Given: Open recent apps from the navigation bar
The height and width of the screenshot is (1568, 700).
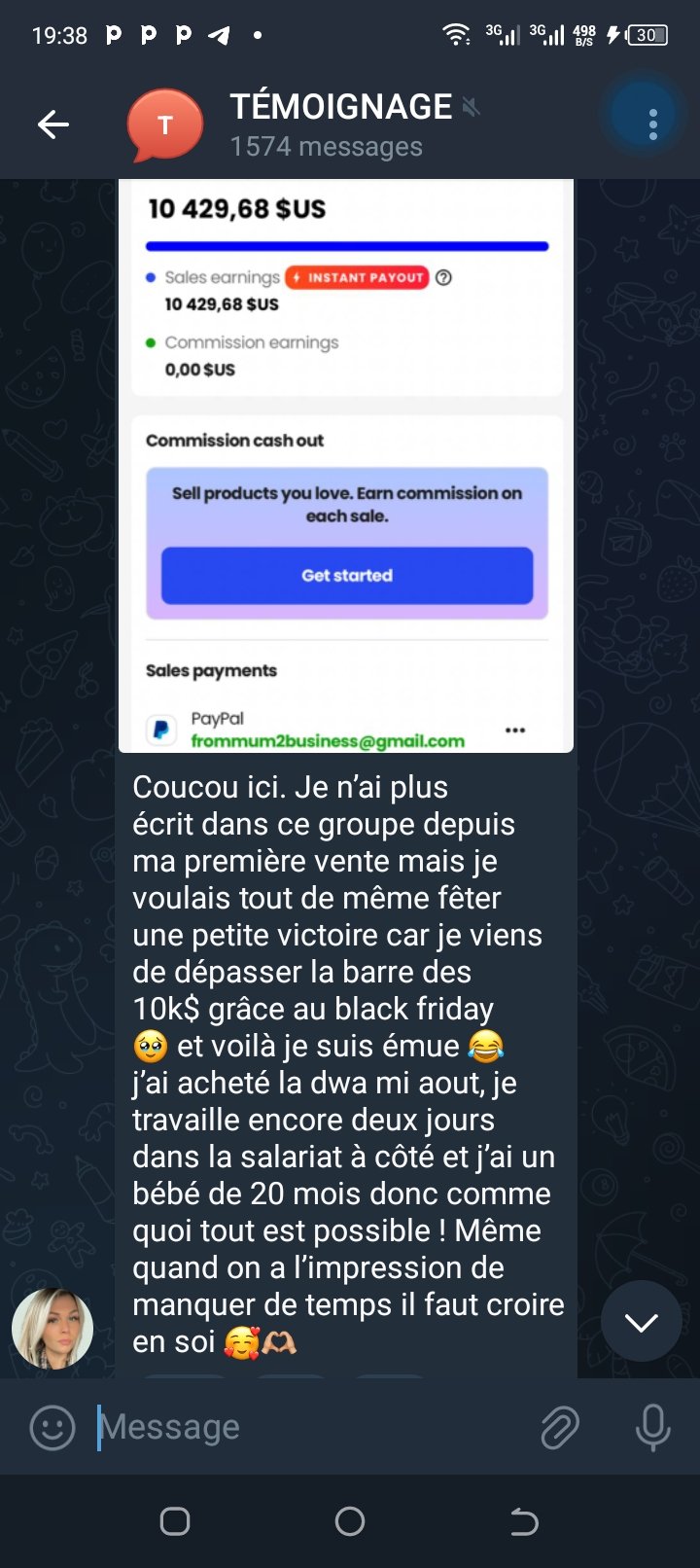Looking at the screenshot, I should (x=175, y=1521).
